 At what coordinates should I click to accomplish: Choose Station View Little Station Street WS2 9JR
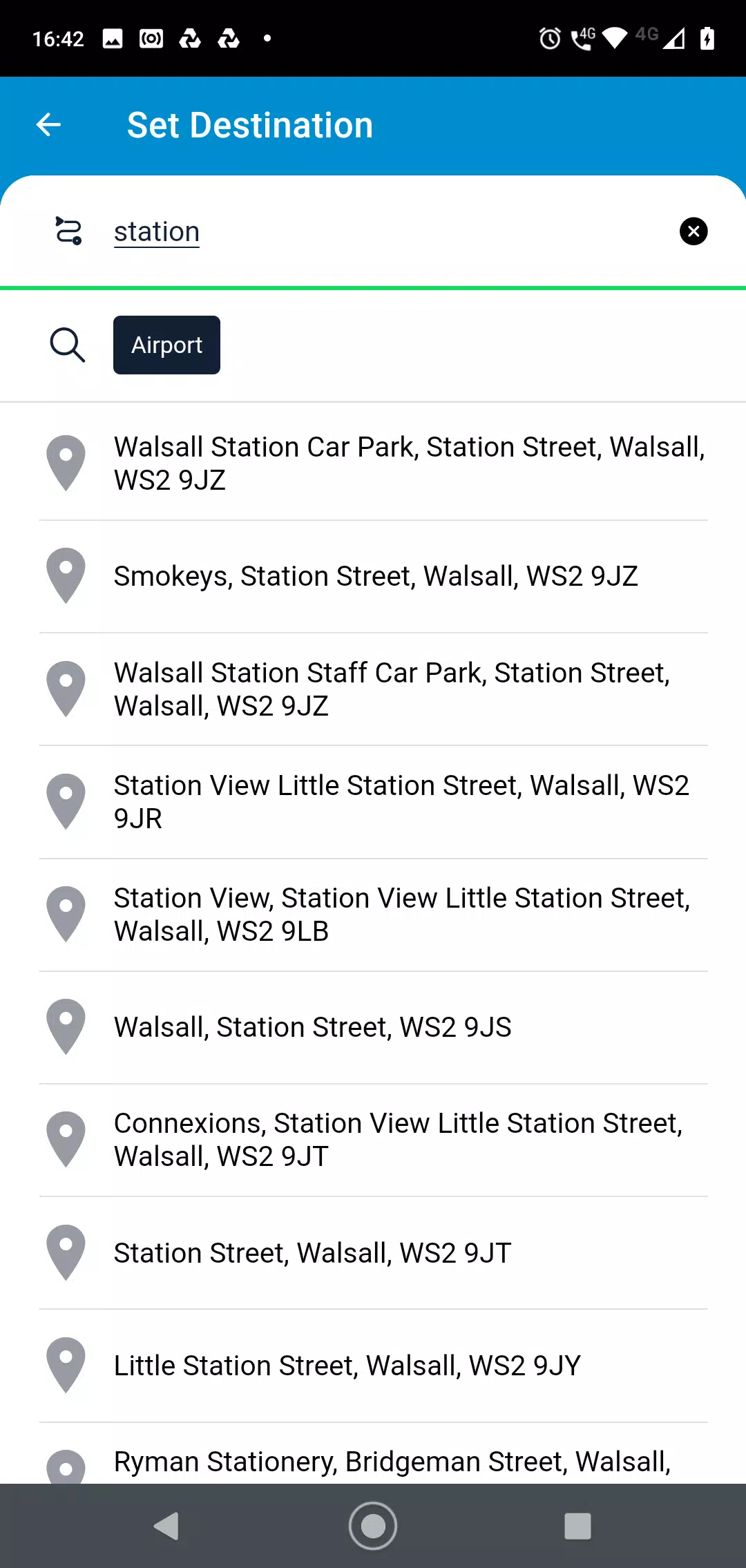pos(374,801)
